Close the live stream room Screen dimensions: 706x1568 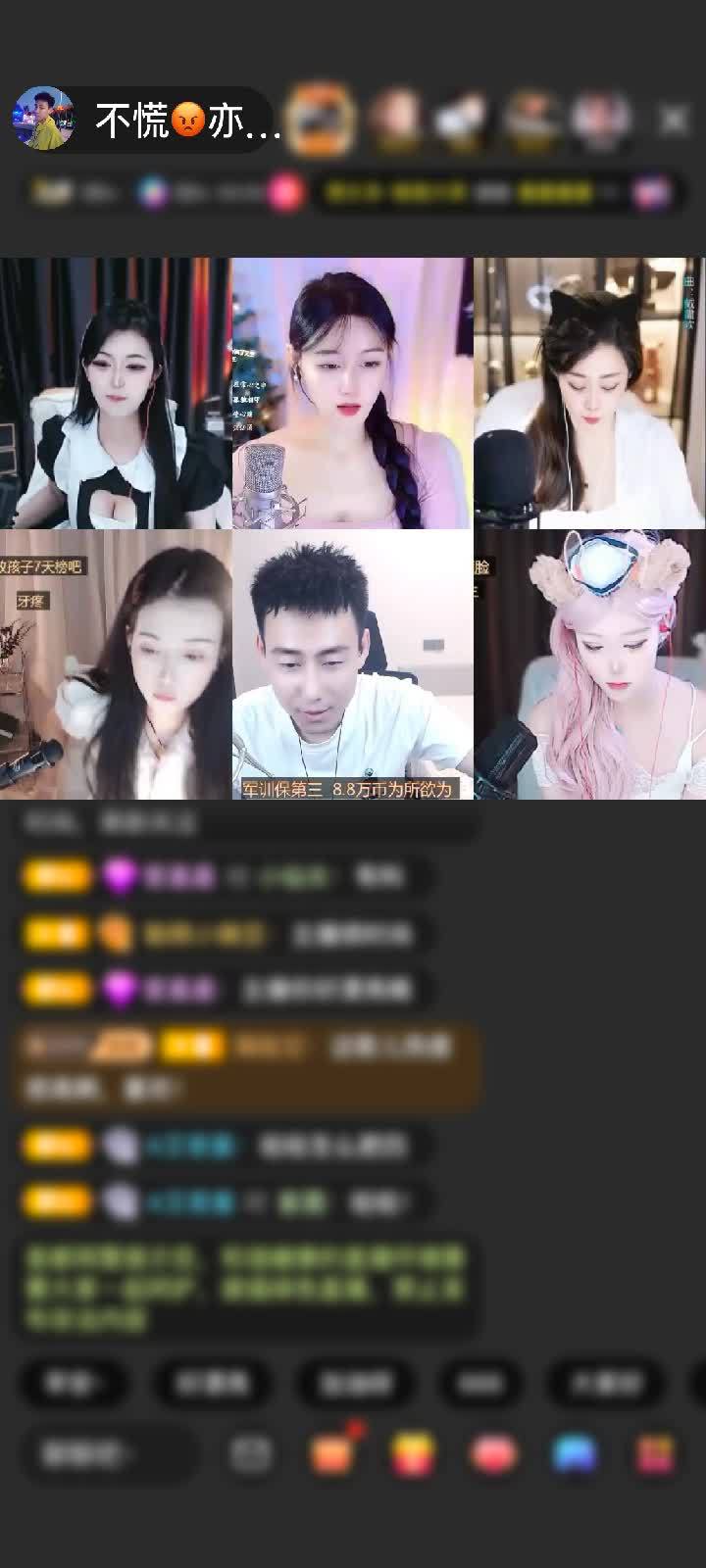(x=674, y=120)
